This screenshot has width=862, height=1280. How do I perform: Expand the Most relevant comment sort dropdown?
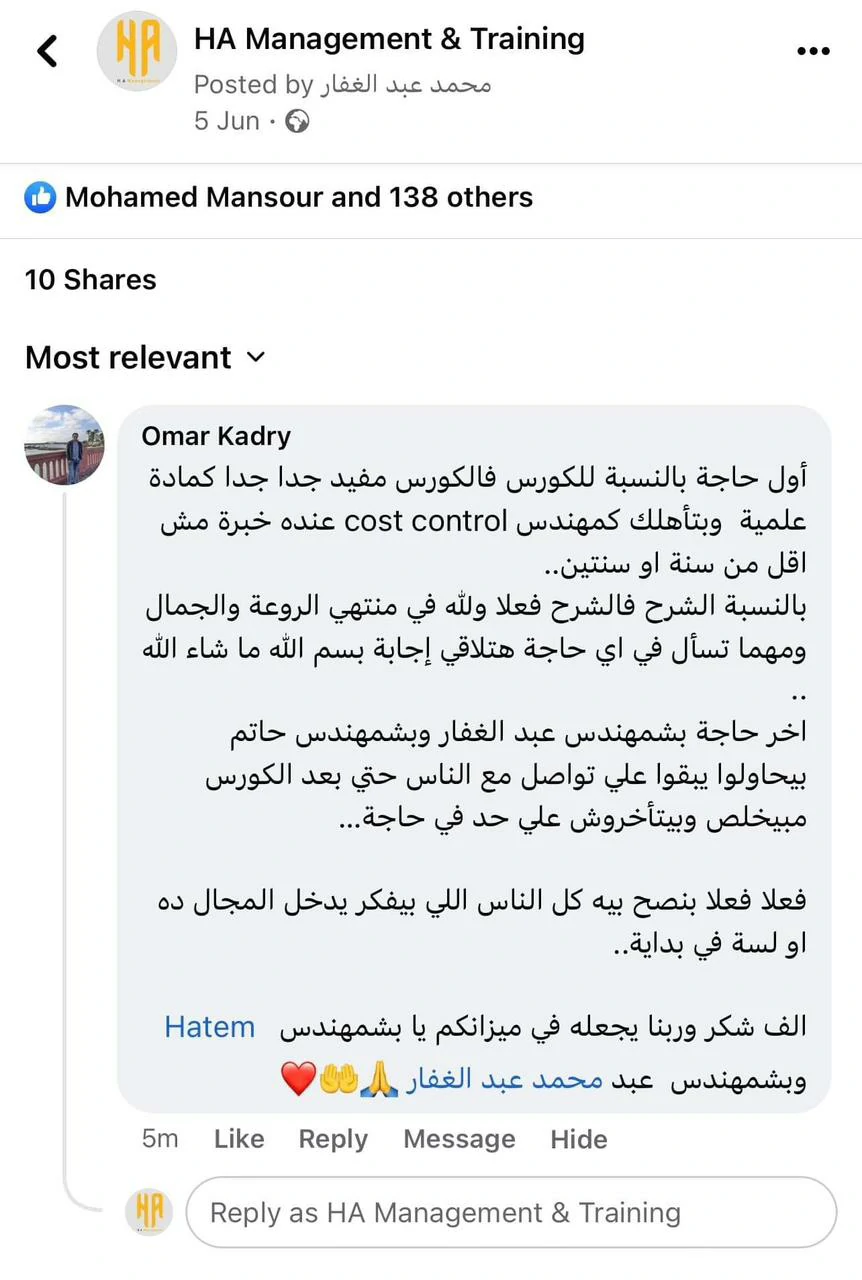coord(146,357)
